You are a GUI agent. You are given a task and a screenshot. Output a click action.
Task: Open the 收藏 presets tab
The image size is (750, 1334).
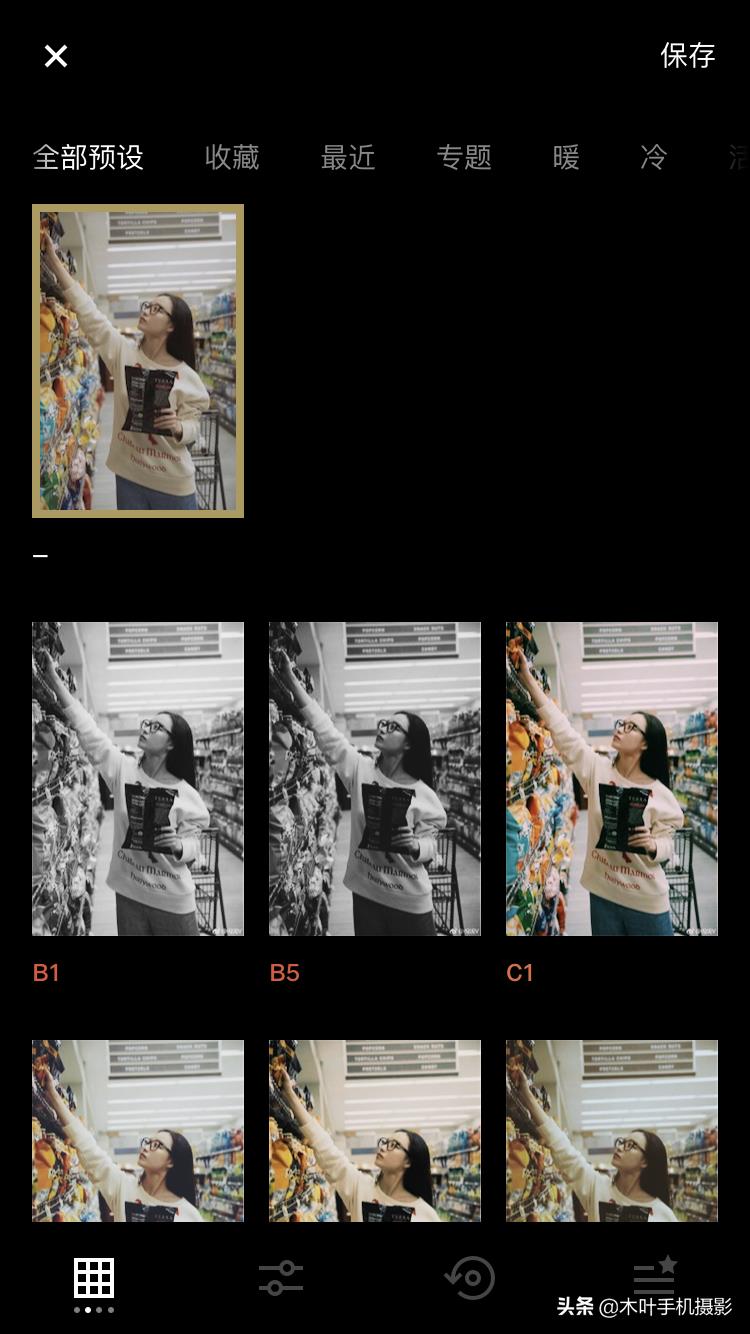(x=232, y=157)
